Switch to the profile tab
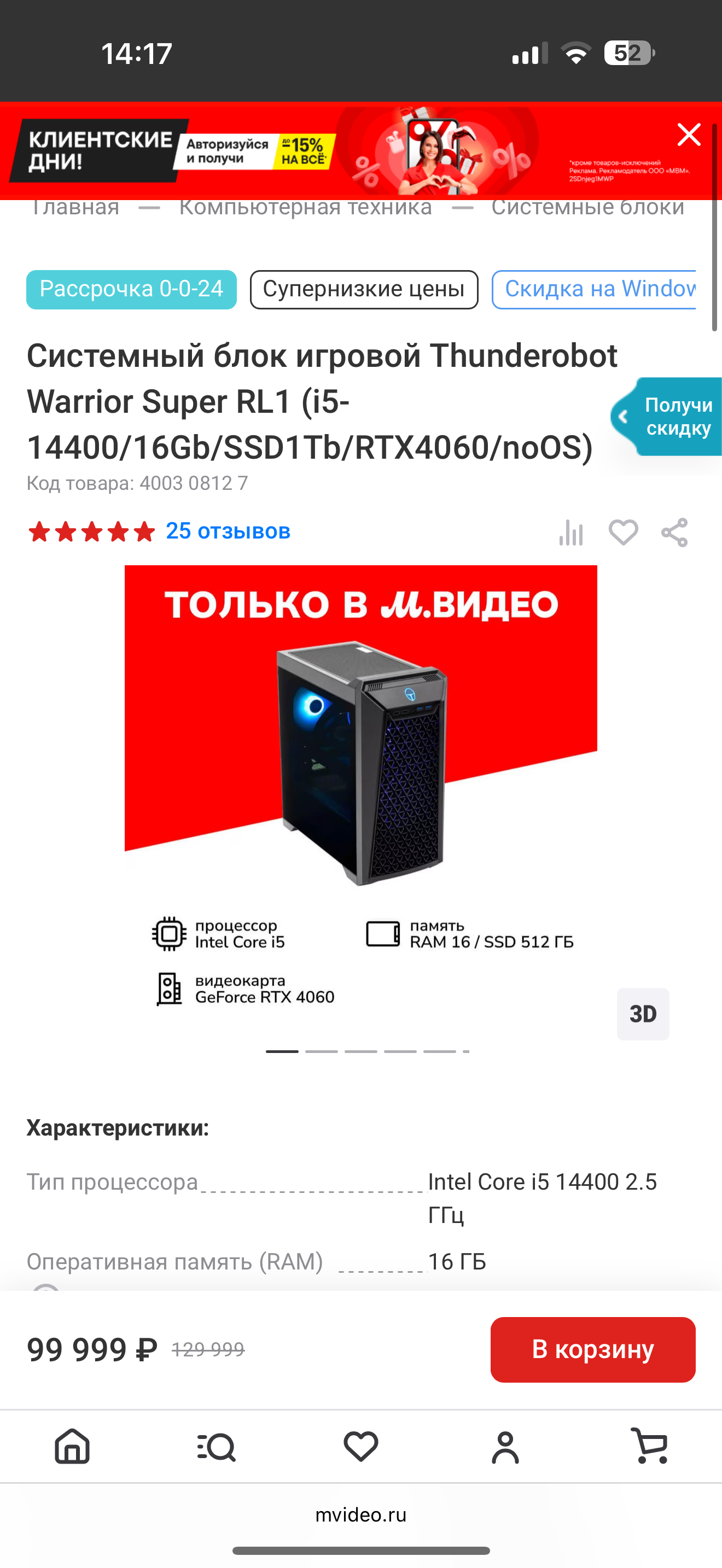This screenshot has width=722, height=1568. (x=505, y=1447)
